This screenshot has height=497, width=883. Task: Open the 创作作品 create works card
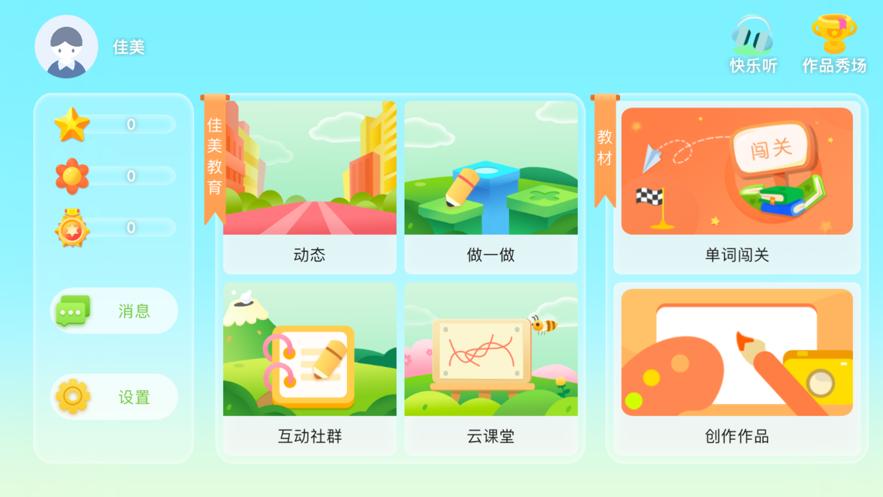(737, 368)
